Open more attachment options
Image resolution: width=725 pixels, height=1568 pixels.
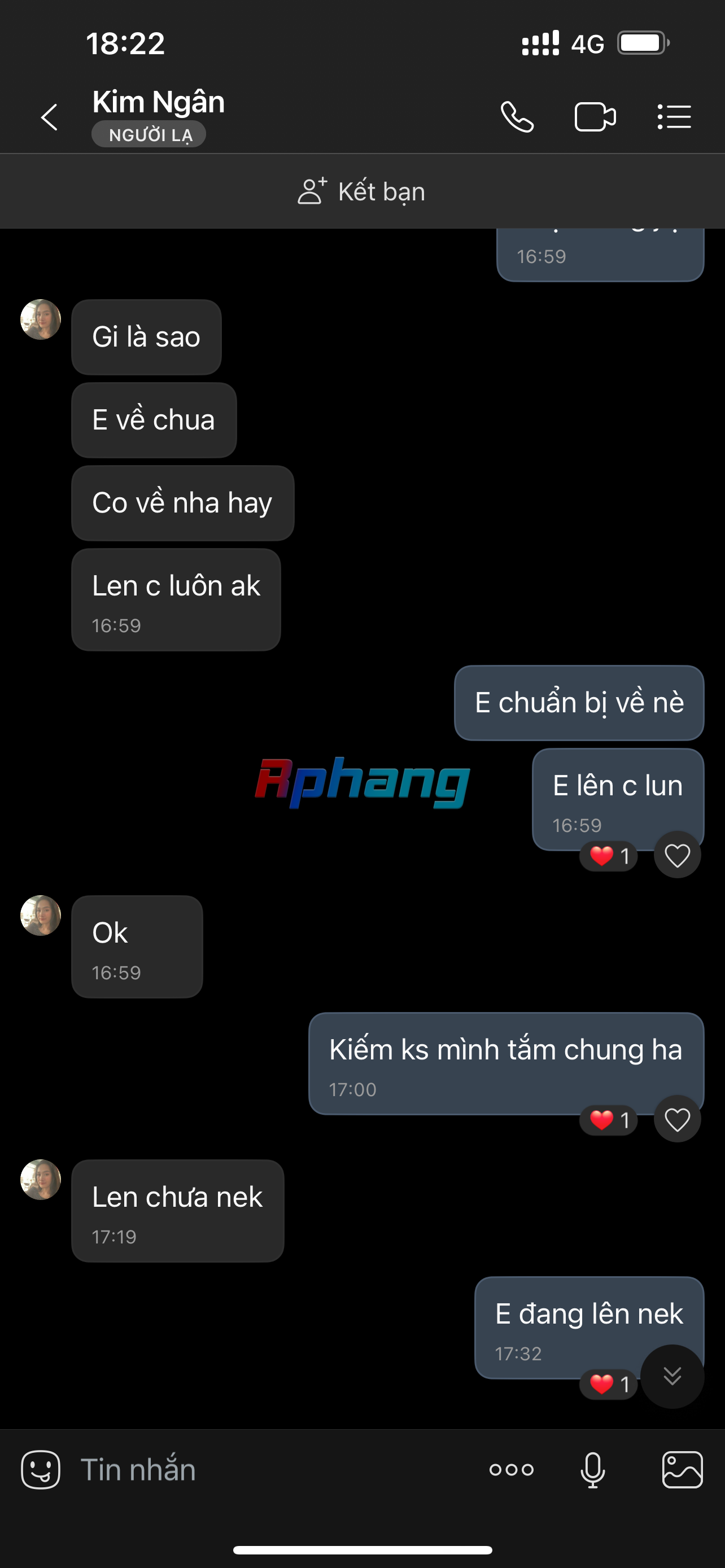tap(512, 1470)
